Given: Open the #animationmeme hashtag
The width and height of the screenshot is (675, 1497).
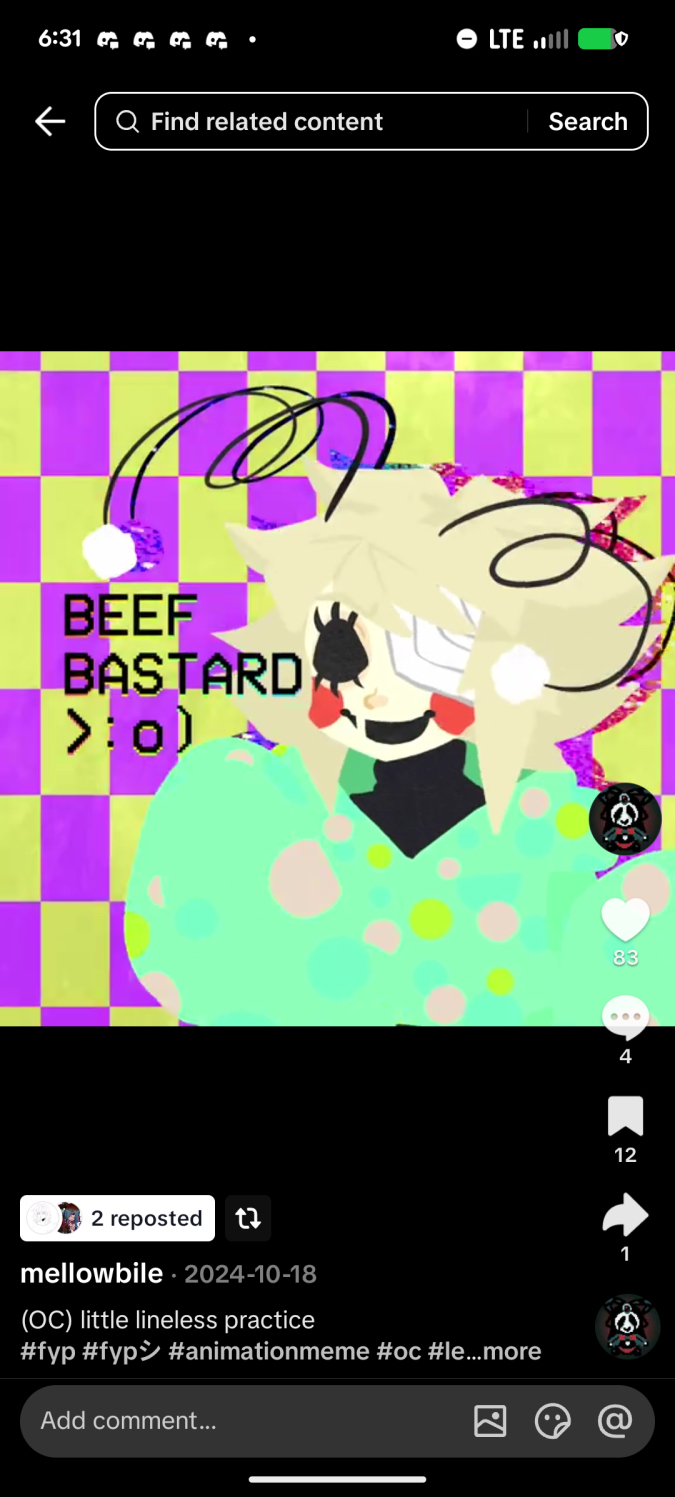Looking at the screenshot, I should coord(268,1351).
